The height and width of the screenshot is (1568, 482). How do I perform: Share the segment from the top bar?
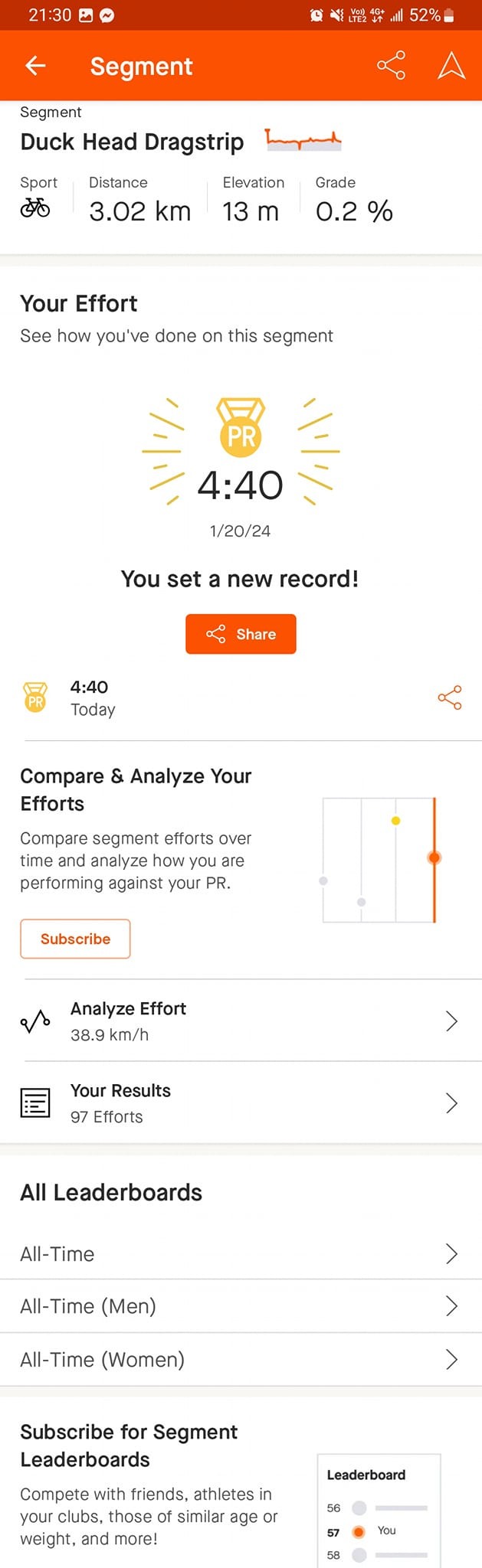pyautogui.click(x=391, y=66)
